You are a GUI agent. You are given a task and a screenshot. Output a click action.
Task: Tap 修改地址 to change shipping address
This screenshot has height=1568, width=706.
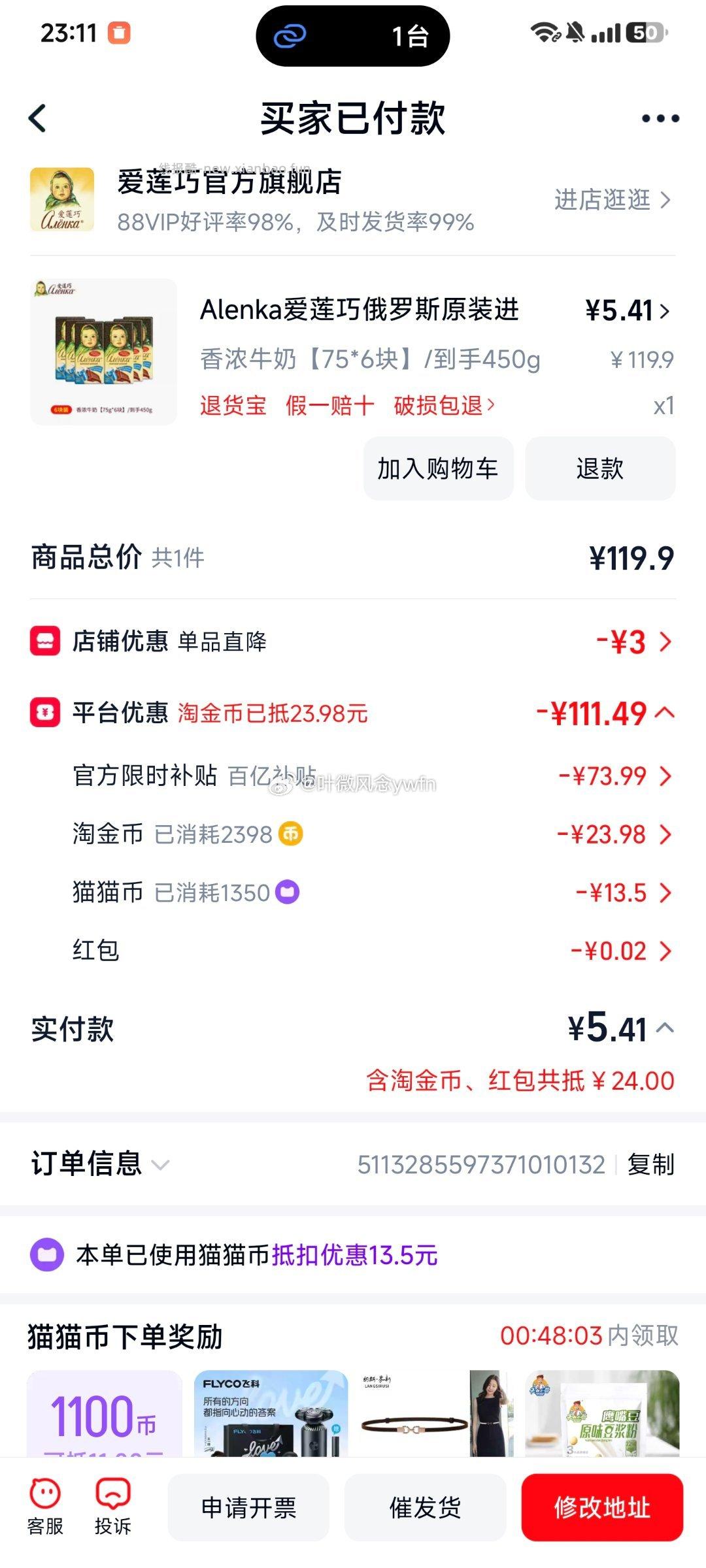(x=601, y=1508)
